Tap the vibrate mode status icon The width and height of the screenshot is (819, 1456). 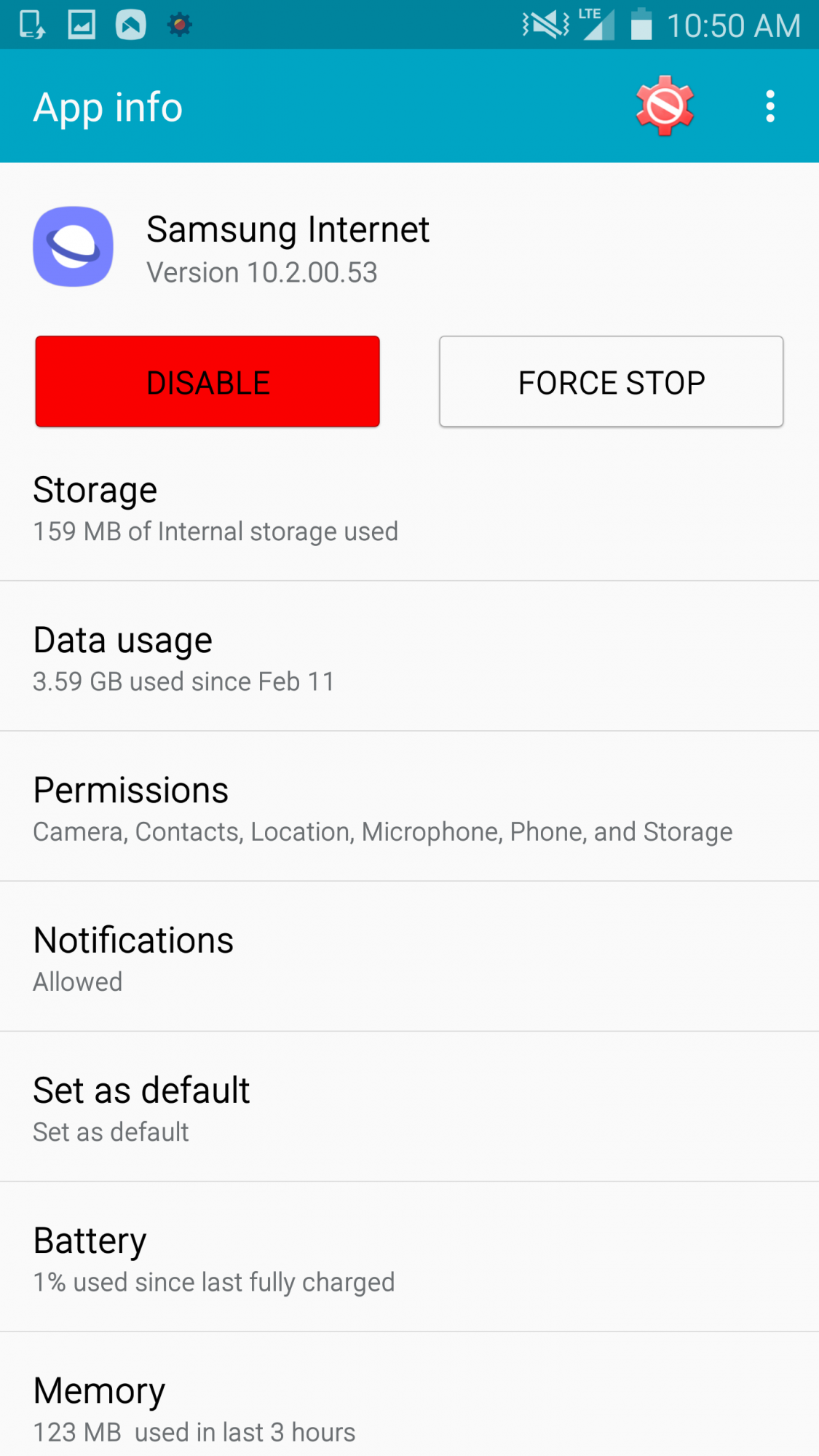(x=545, y=25)
